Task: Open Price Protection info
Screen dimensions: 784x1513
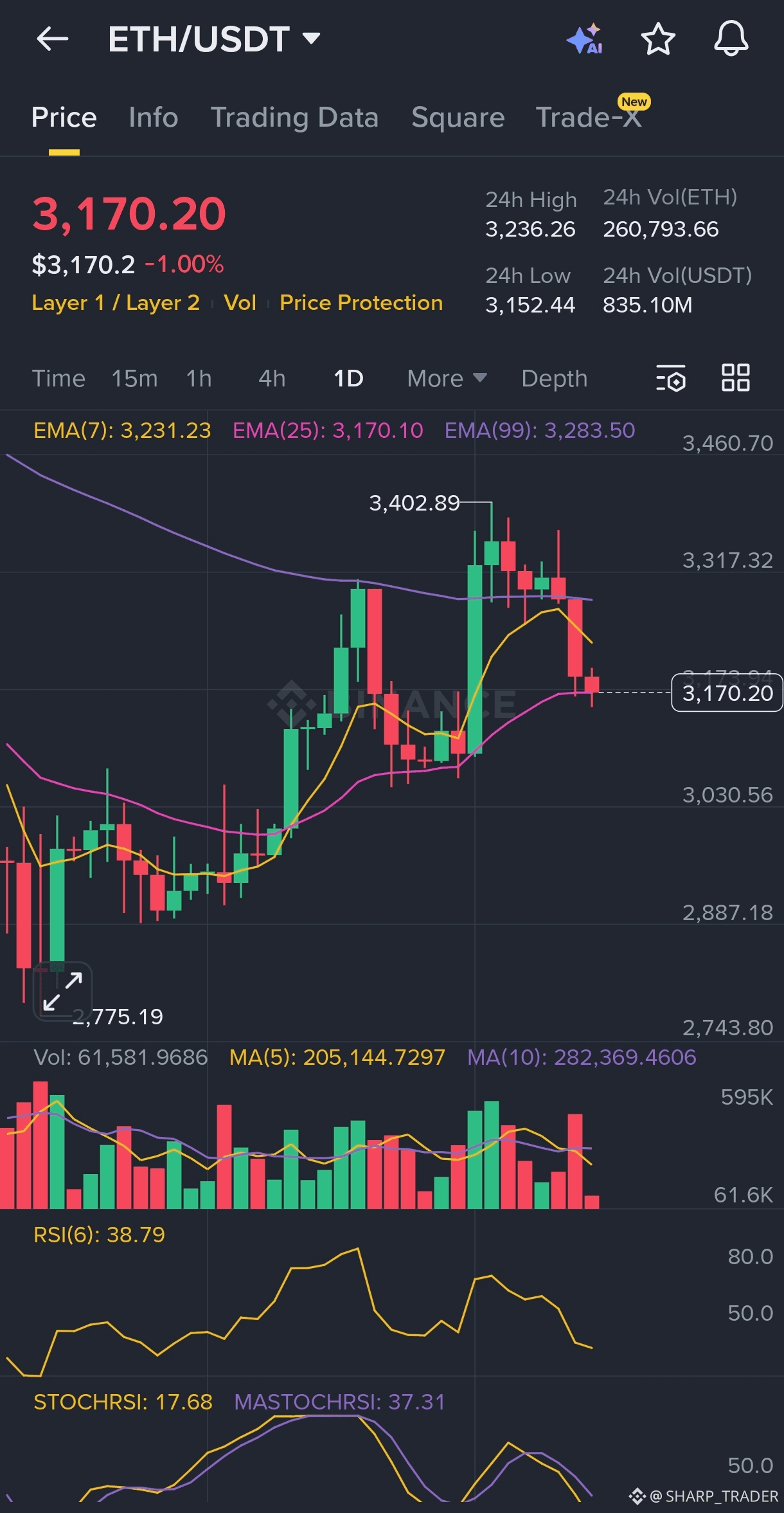Action: [361, 303]
